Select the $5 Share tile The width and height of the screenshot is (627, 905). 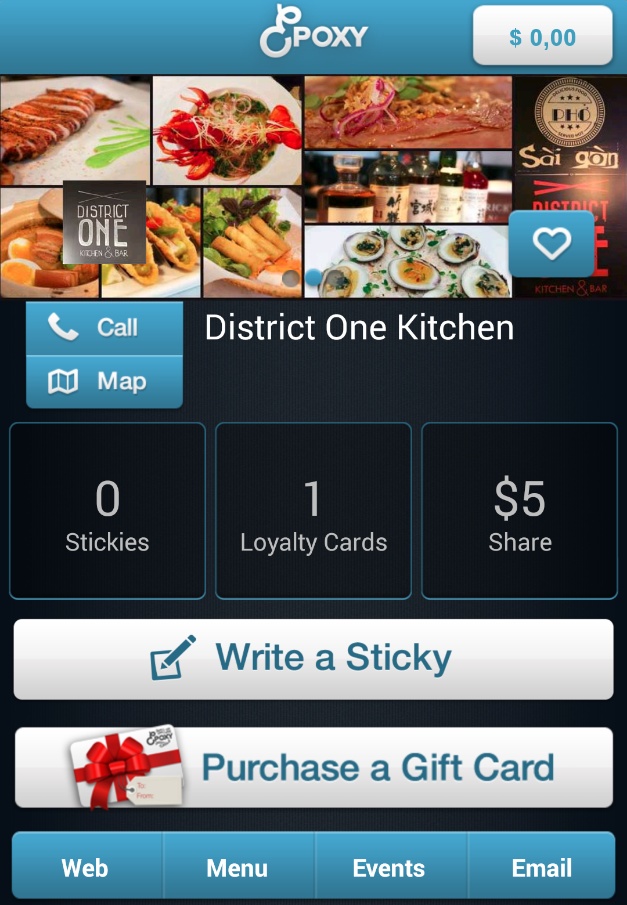click(x=519, y=511)
